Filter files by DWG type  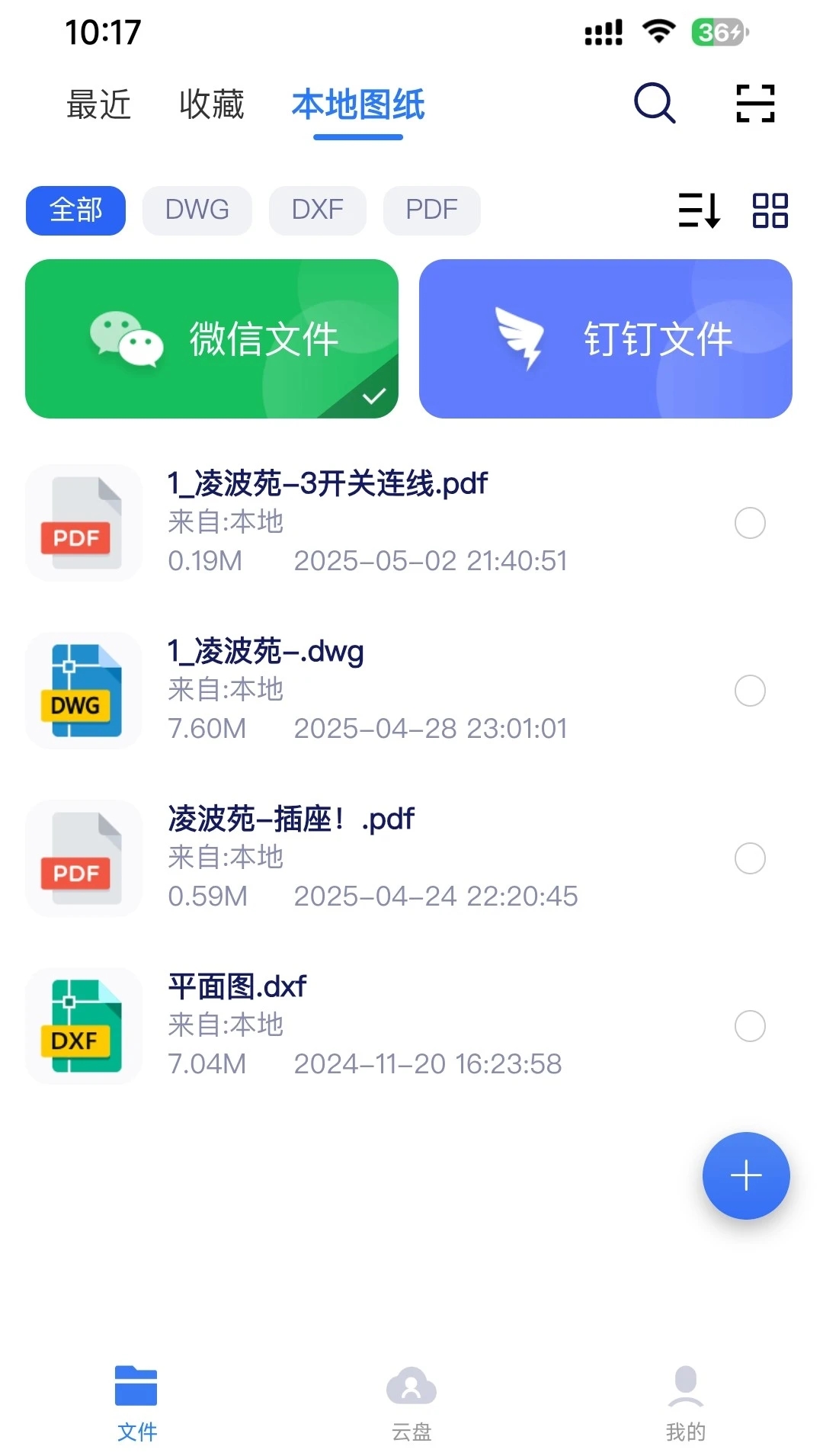(197, 211)
